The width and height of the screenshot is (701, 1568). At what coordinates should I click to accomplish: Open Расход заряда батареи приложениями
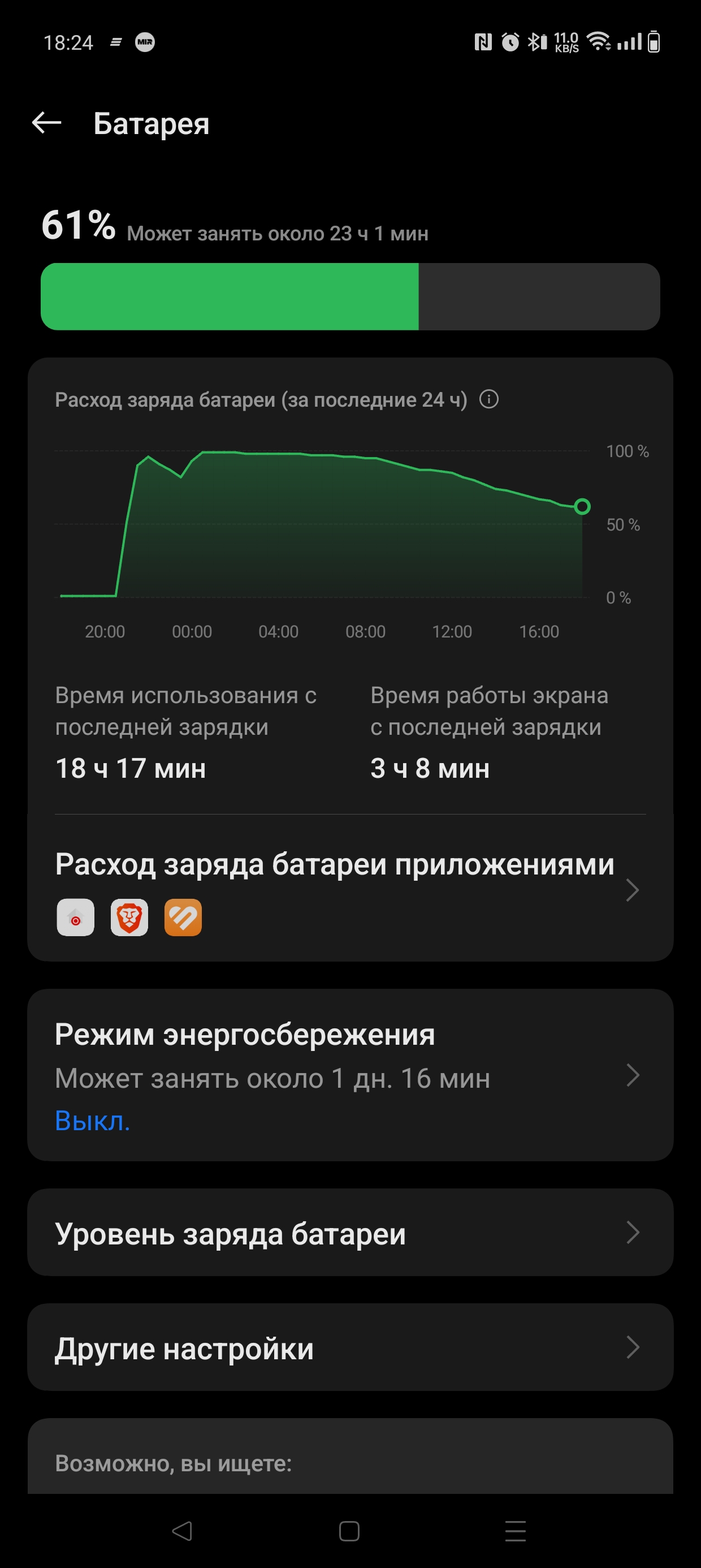[349, 888]
